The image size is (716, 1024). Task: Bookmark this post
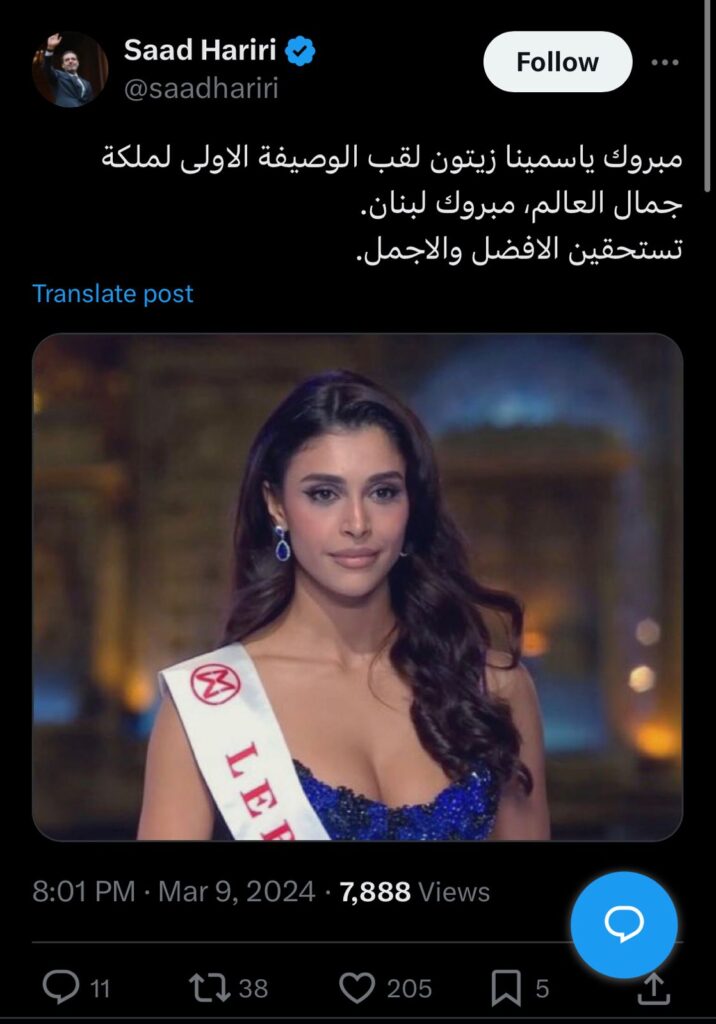[x=507, y=988]
